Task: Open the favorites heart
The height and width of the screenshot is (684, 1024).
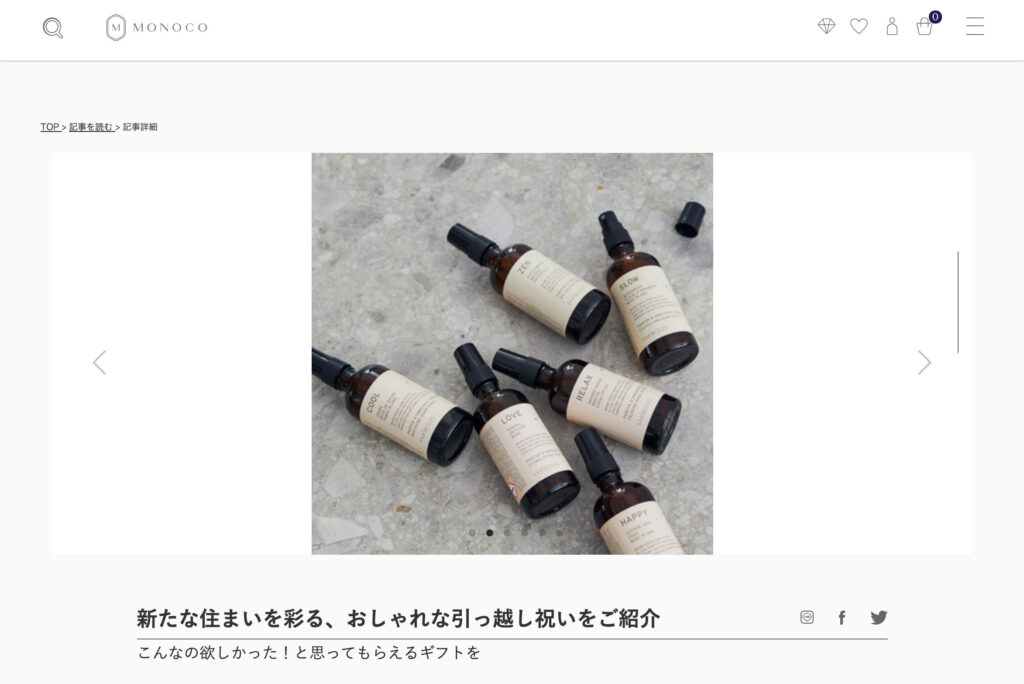Action: [x=859, y=26]
